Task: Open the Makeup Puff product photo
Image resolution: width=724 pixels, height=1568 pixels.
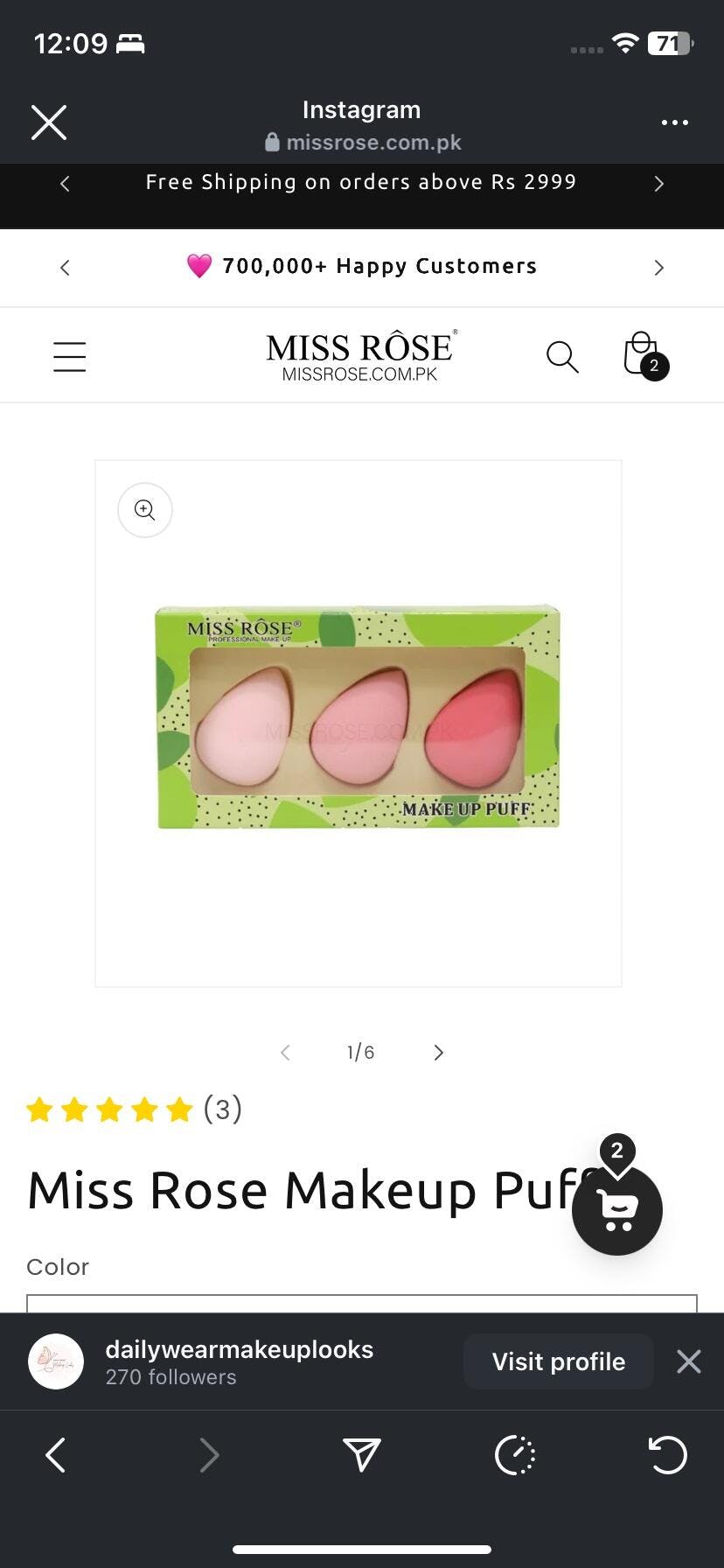Action: pyautogui.click(x=358, y=716)
